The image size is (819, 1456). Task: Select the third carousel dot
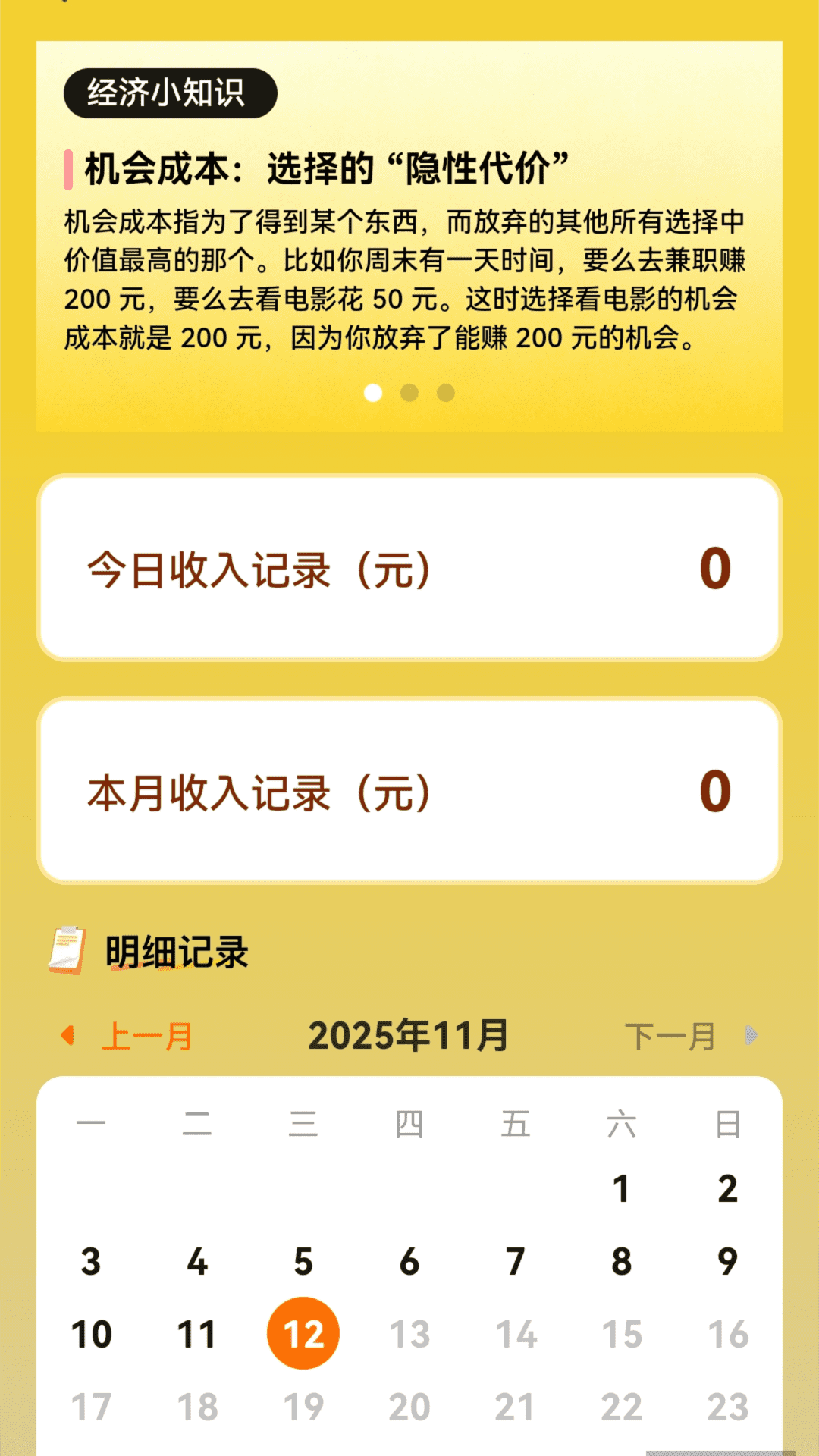pyautogui.click(x=446, y=392)
